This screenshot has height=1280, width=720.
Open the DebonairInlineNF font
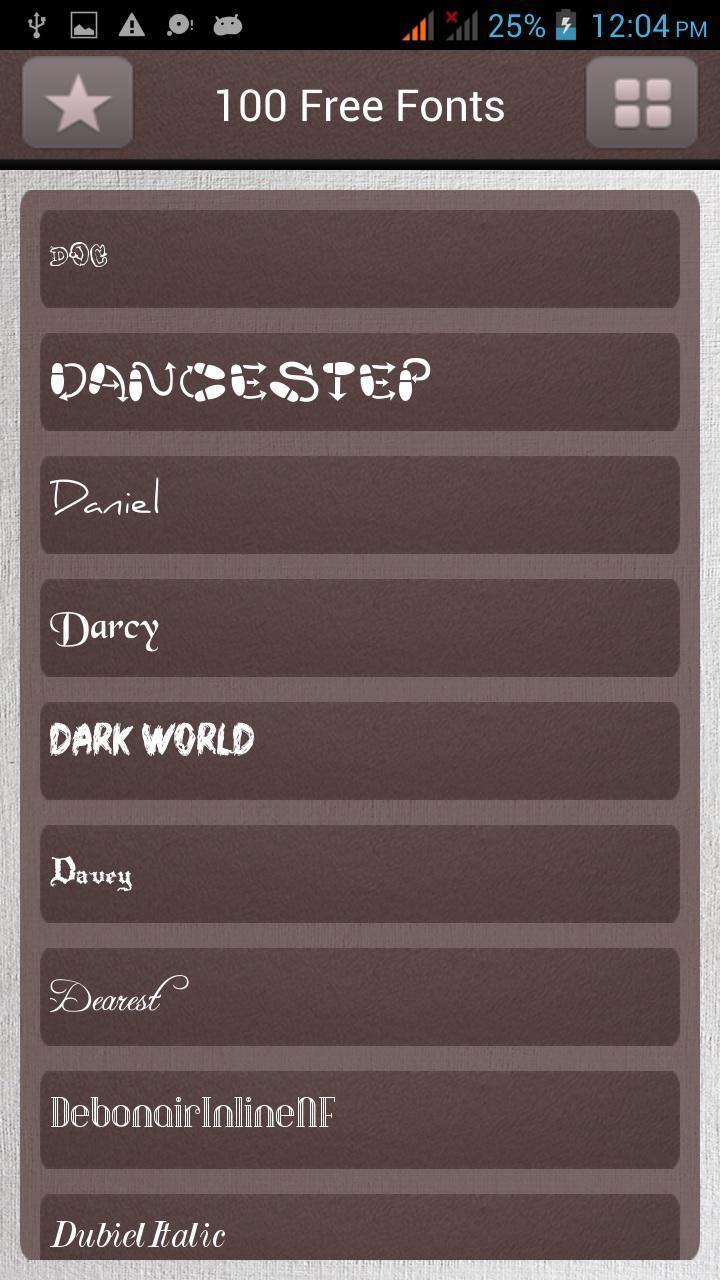click(360, 1119)
